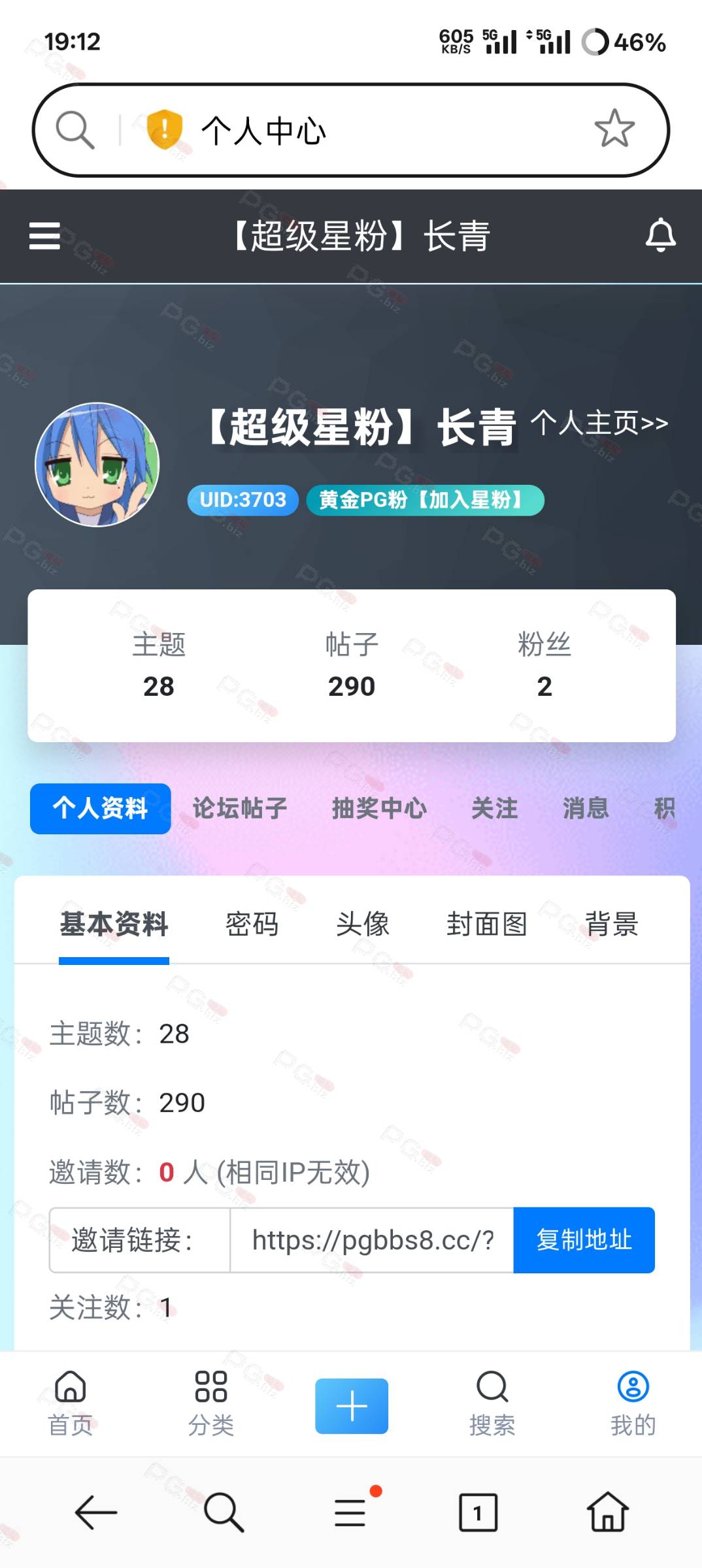
Task: Open the notifications bell
Action: 660,235
